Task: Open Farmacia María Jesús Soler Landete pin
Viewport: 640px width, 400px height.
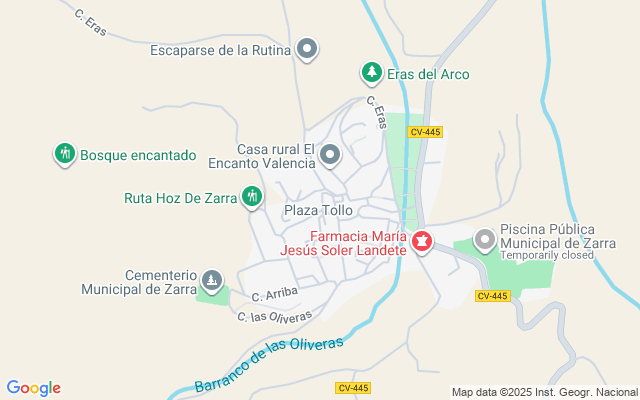Action: click(422, 241)
